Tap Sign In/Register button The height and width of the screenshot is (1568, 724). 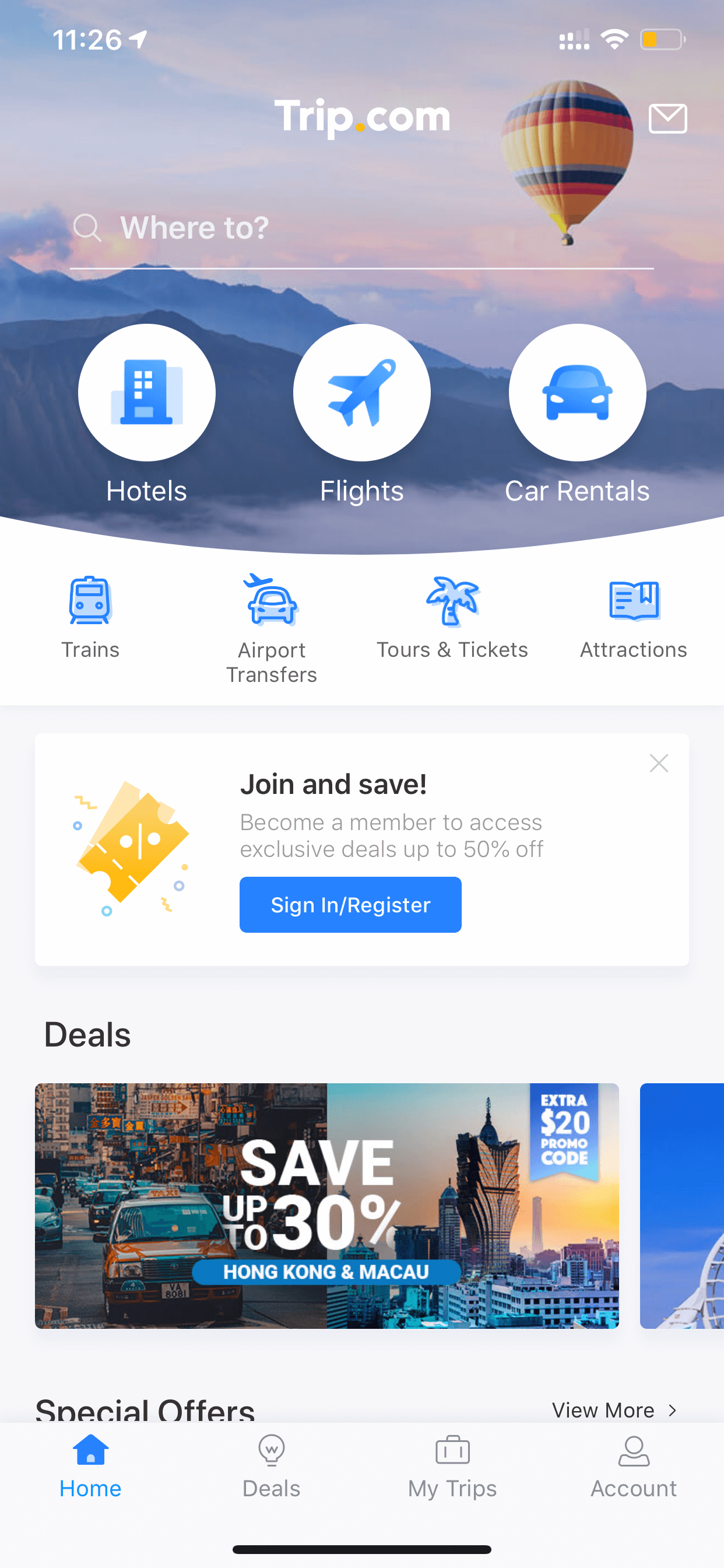[x=350, y=905]
